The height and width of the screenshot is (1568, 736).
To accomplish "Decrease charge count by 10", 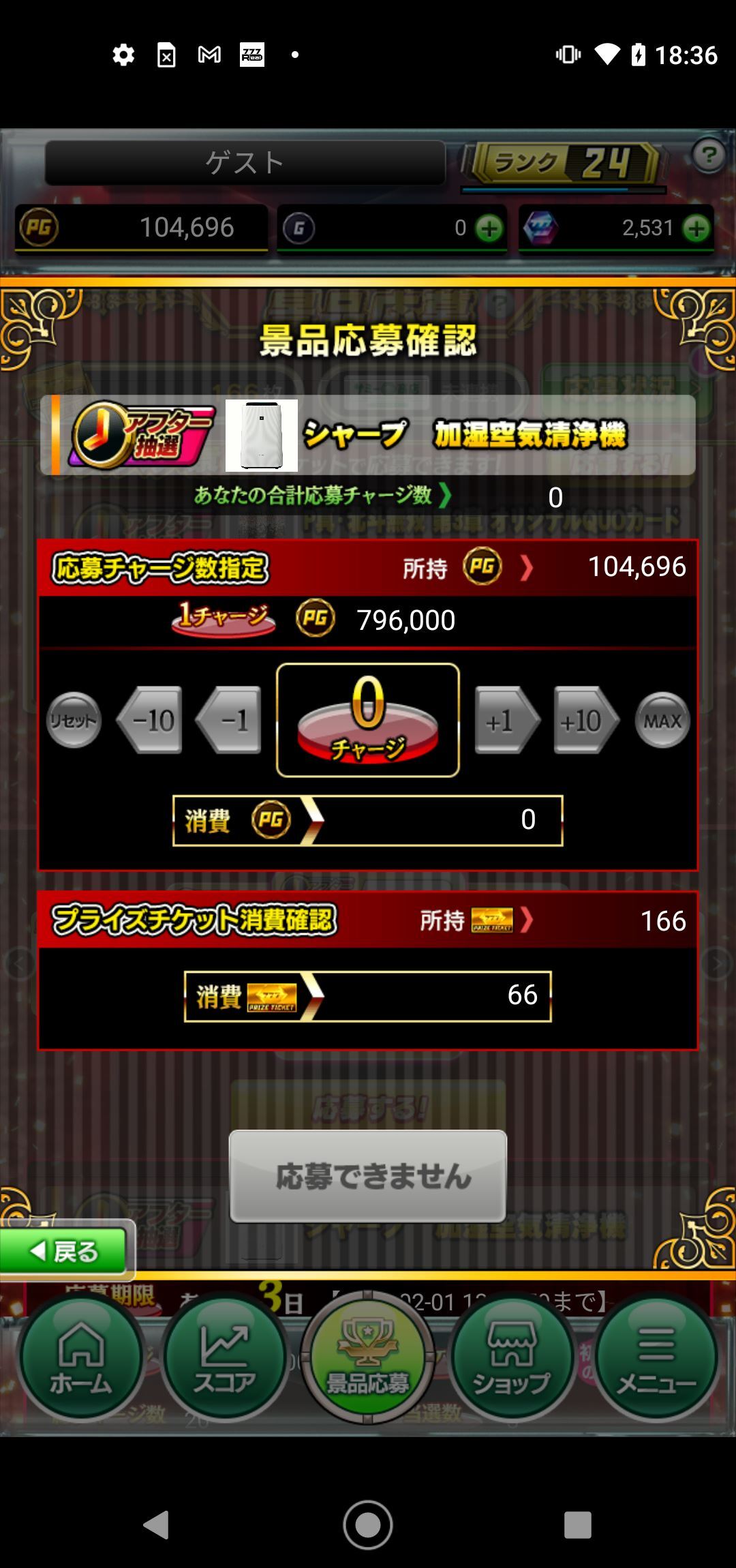I will 151,720.
